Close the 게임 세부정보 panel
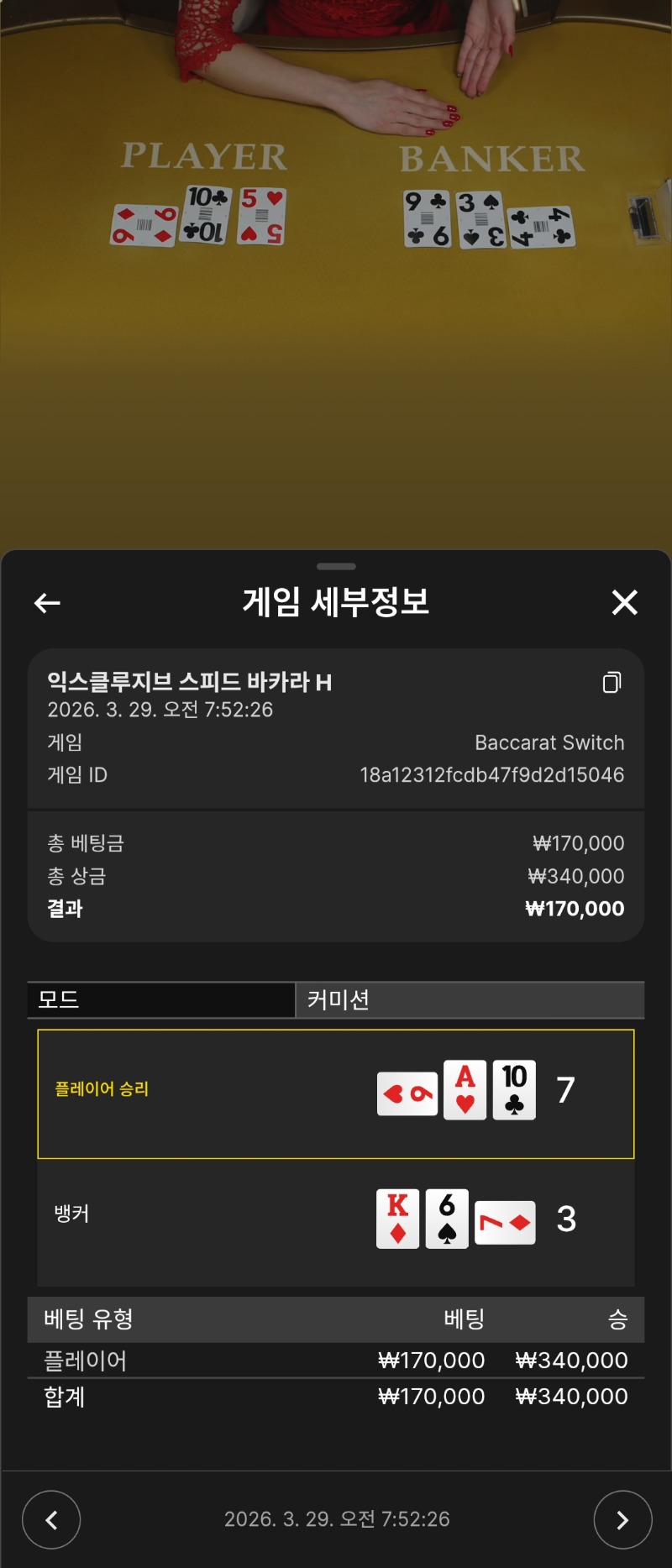 (624, 602)
